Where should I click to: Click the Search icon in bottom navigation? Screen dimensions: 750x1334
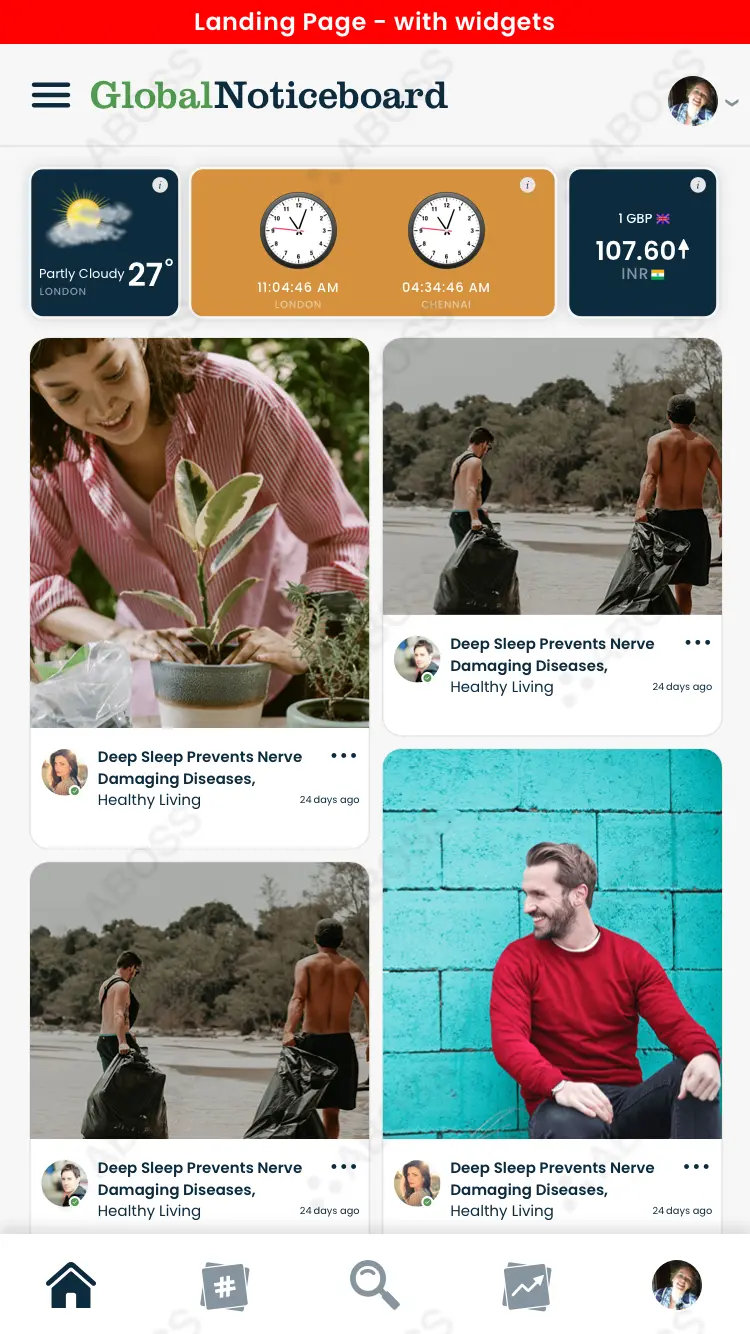373,1285
